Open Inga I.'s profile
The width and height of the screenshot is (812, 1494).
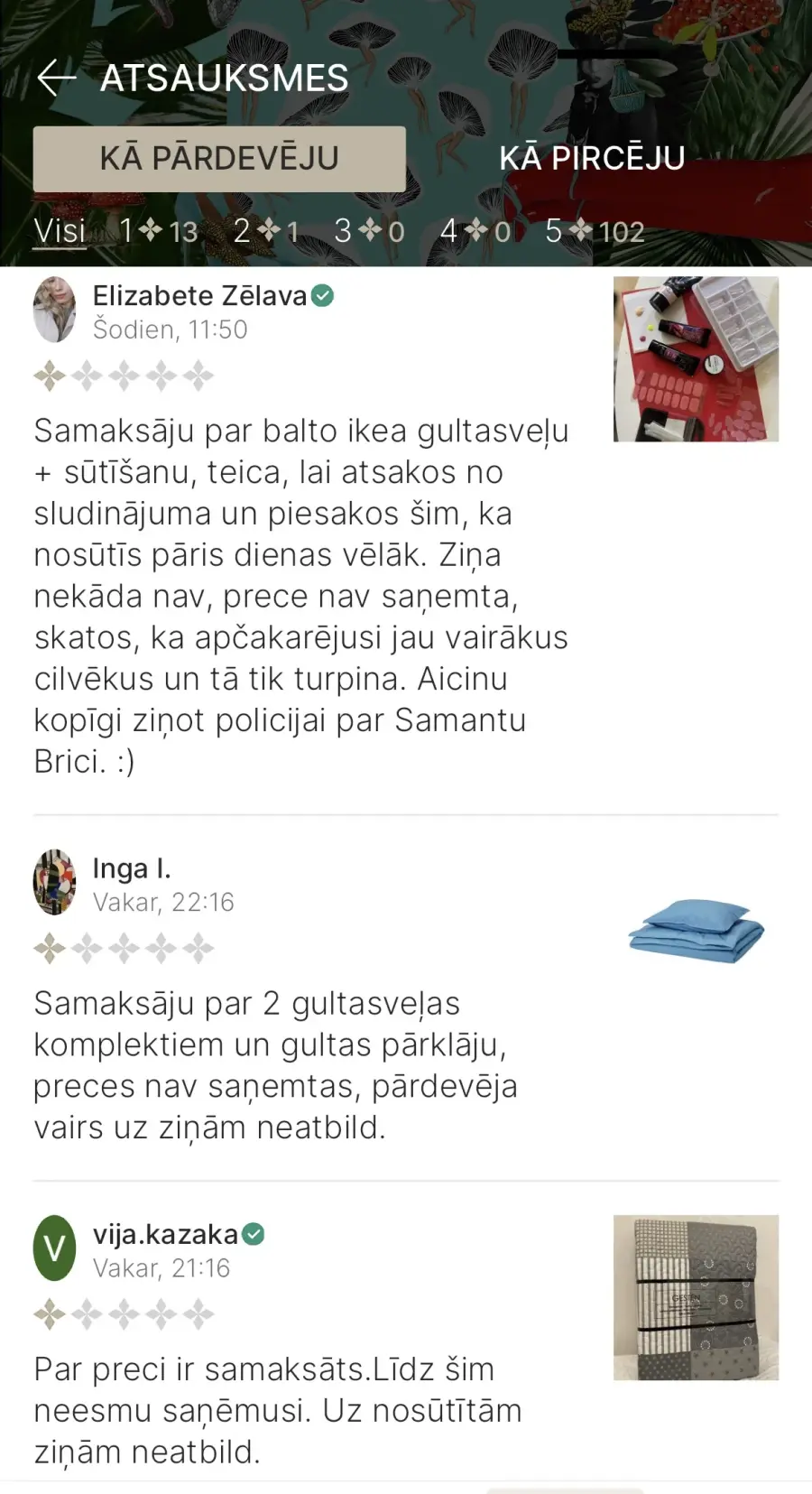(132, 868)
